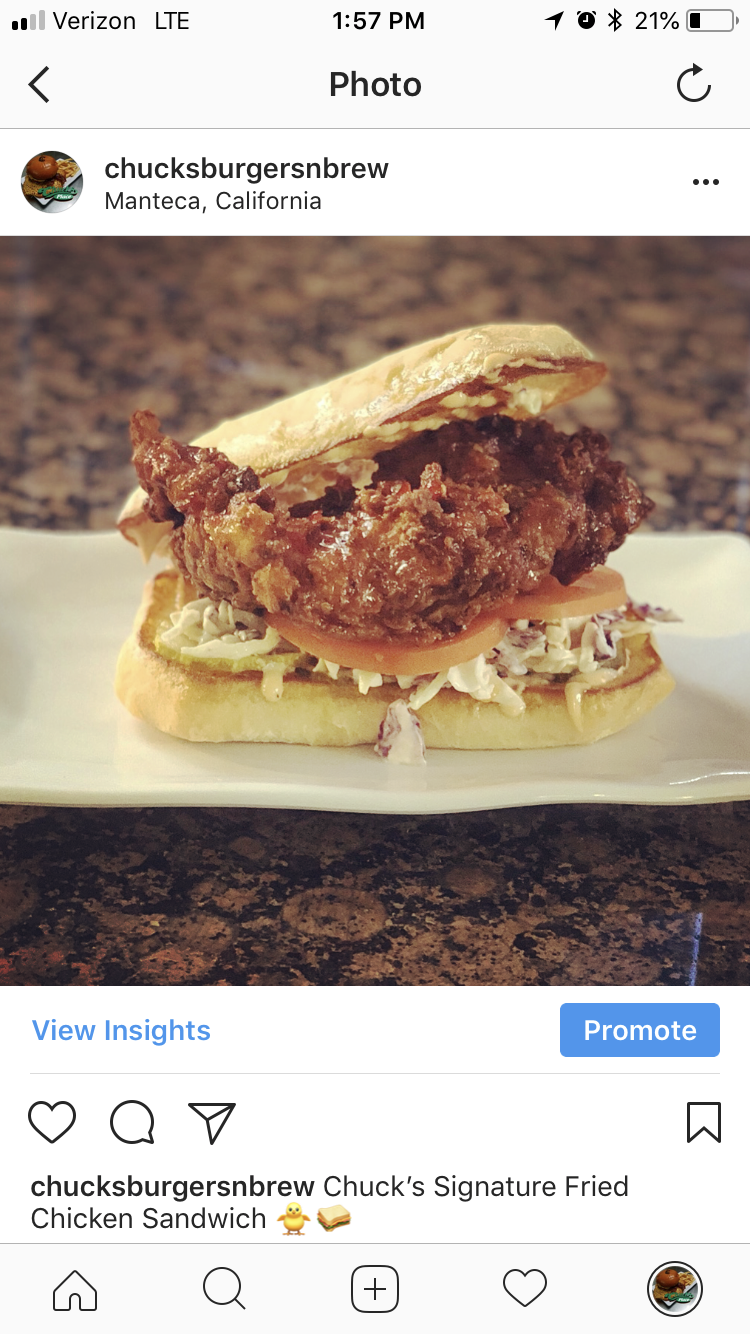Open the post's three-dot options menu
Viewport: 750px width, 1334px height.
[705, 182]
